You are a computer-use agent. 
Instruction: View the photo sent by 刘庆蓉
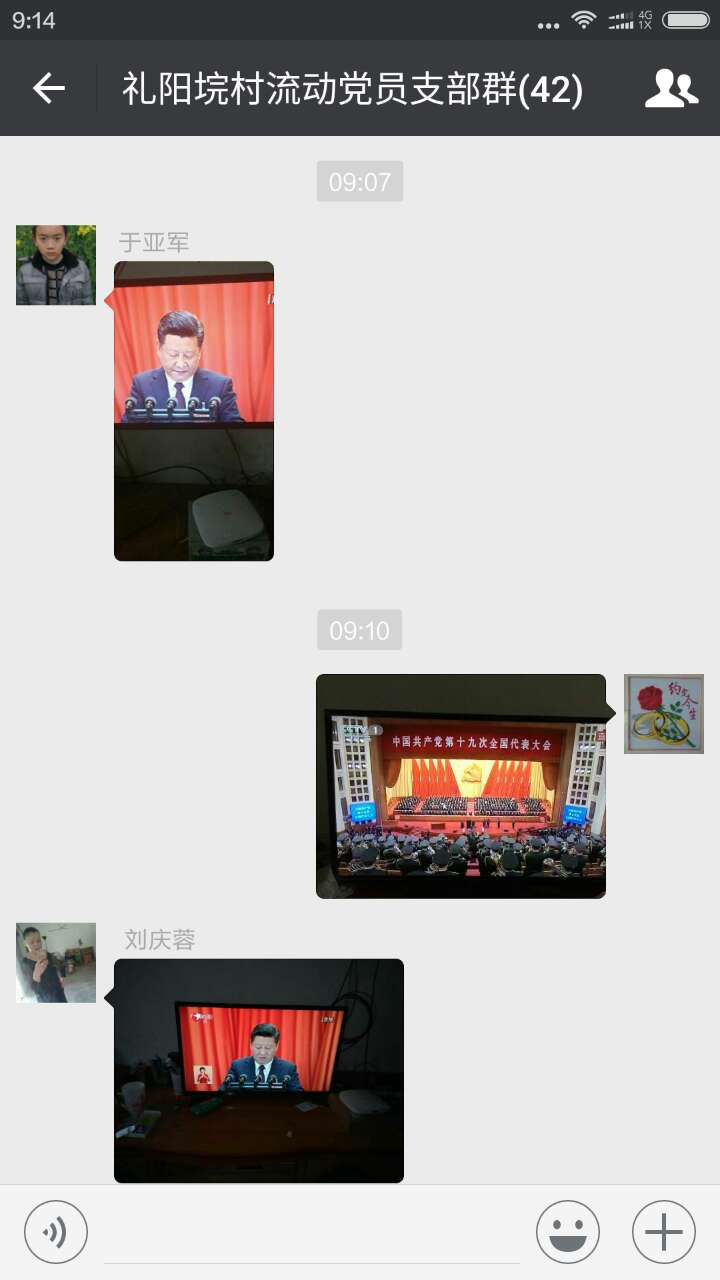tap(259, 1071)
